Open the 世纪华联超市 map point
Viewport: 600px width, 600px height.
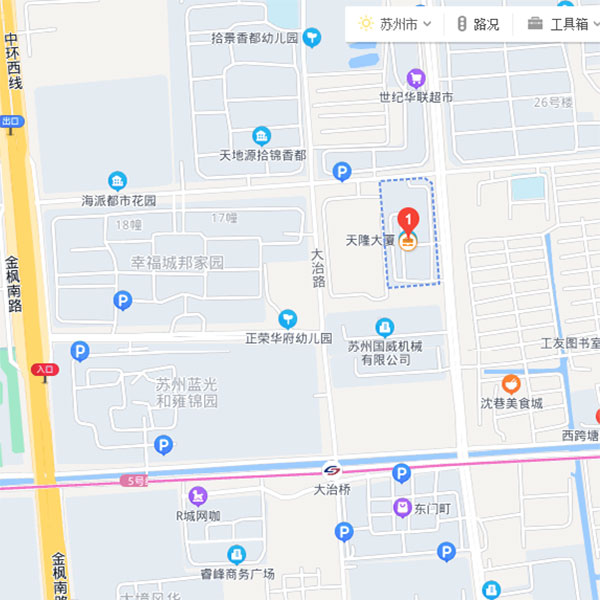(x=416, y=78)
